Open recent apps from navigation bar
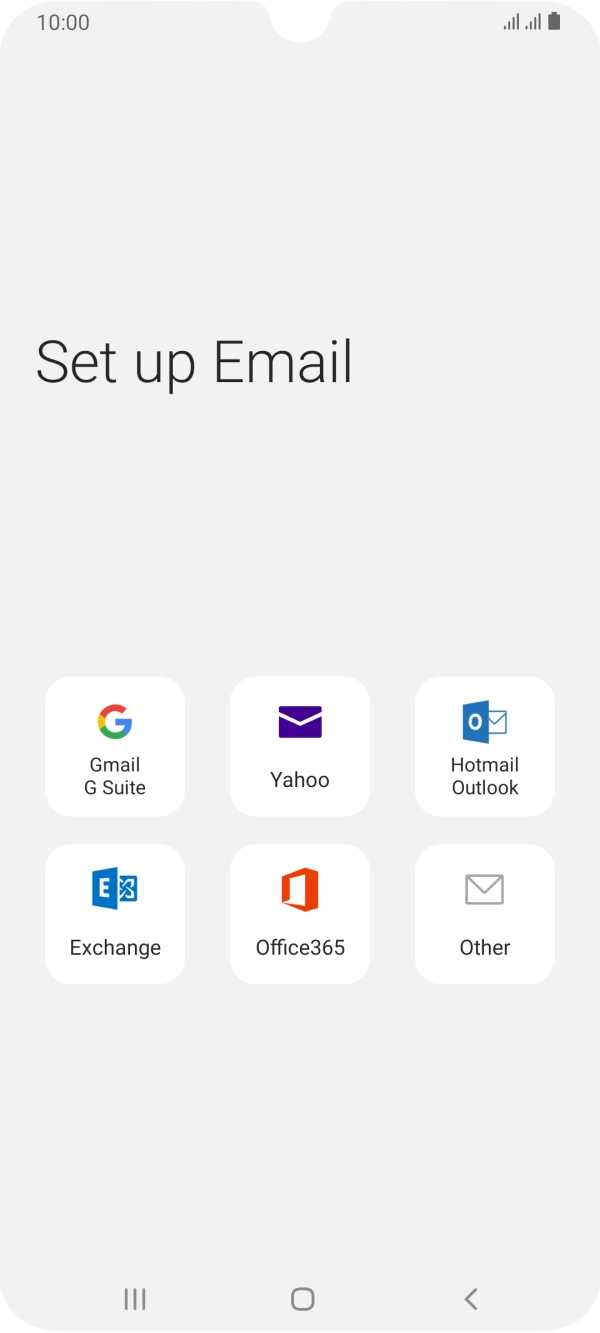 (135, 1298)
